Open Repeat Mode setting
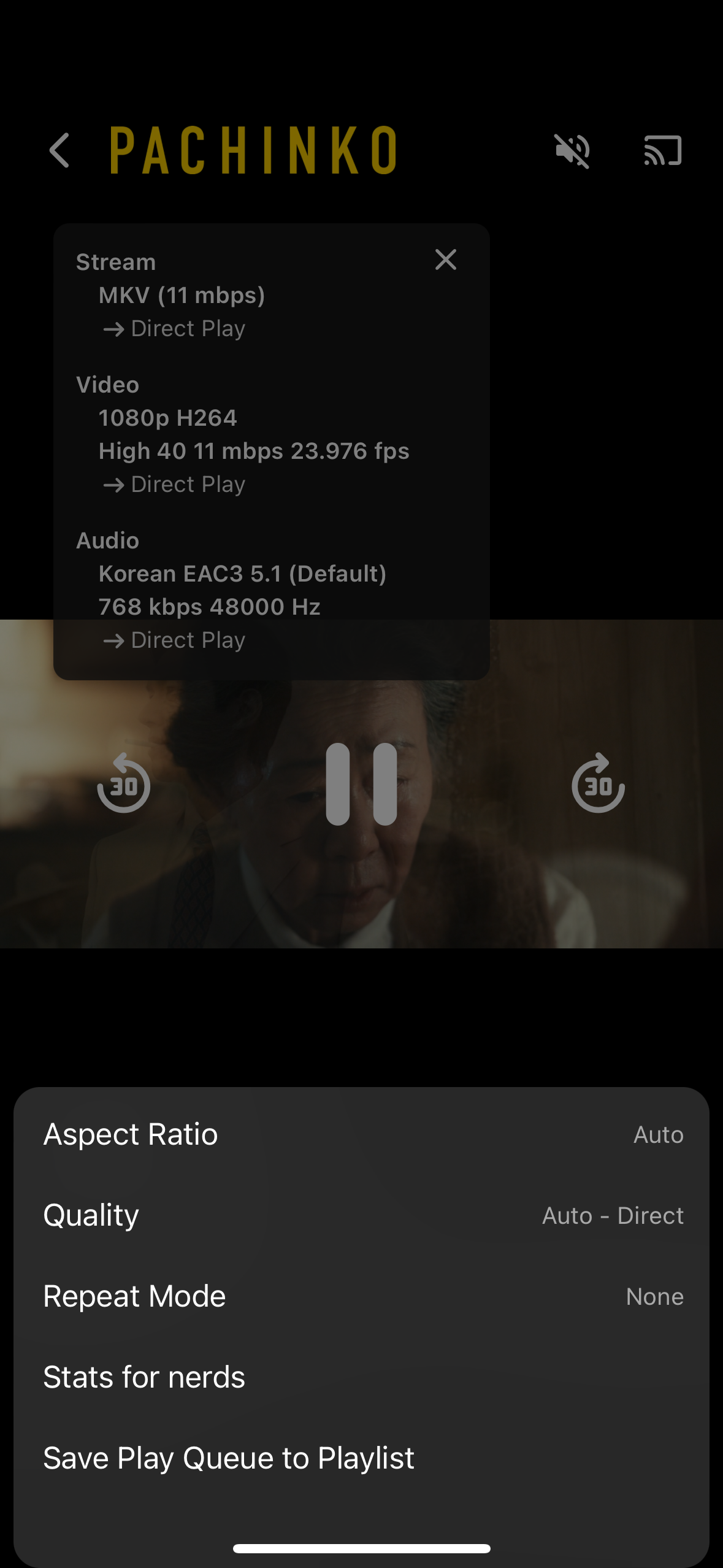Viewport: 723px width, 1568px height. [362, 1296]
